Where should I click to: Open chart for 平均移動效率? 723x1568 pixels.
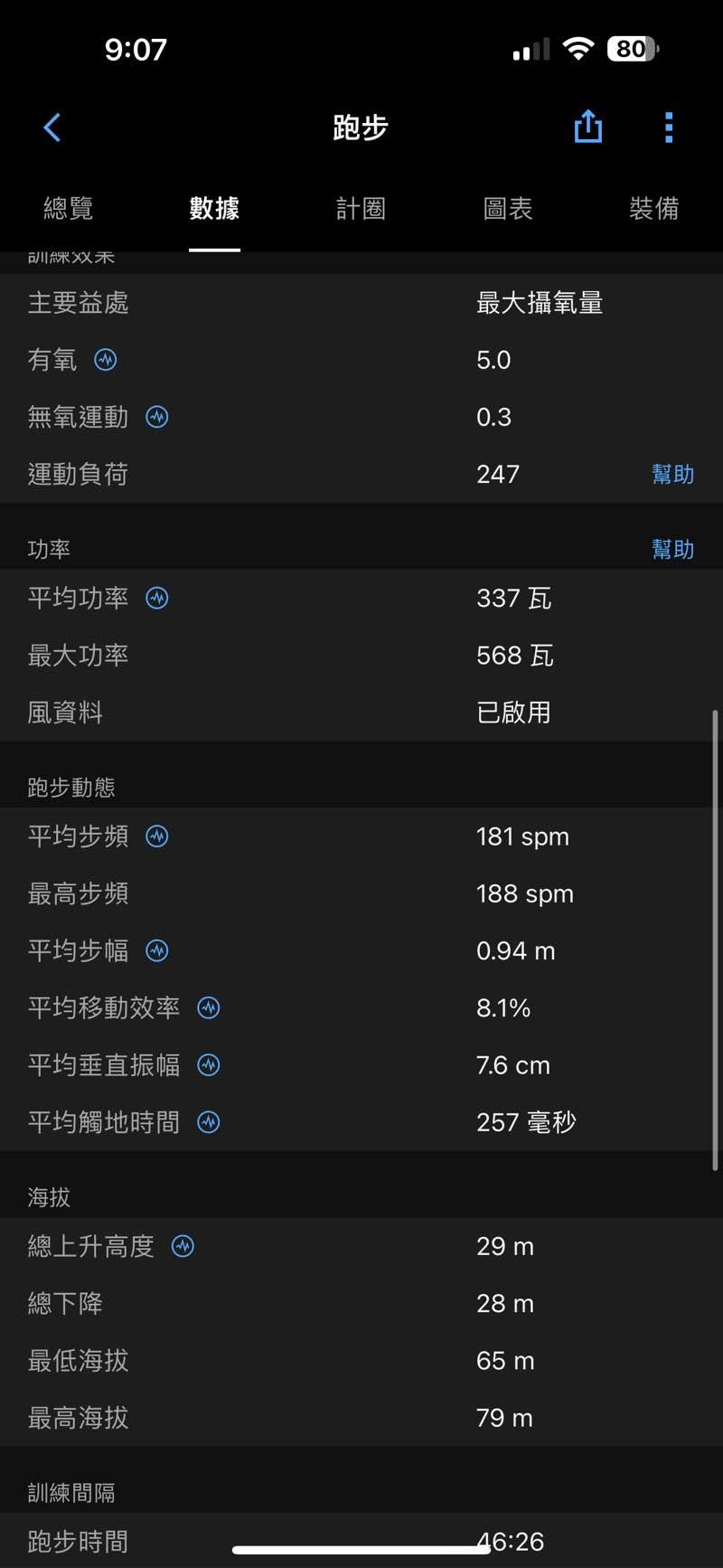pos(209,1007)
